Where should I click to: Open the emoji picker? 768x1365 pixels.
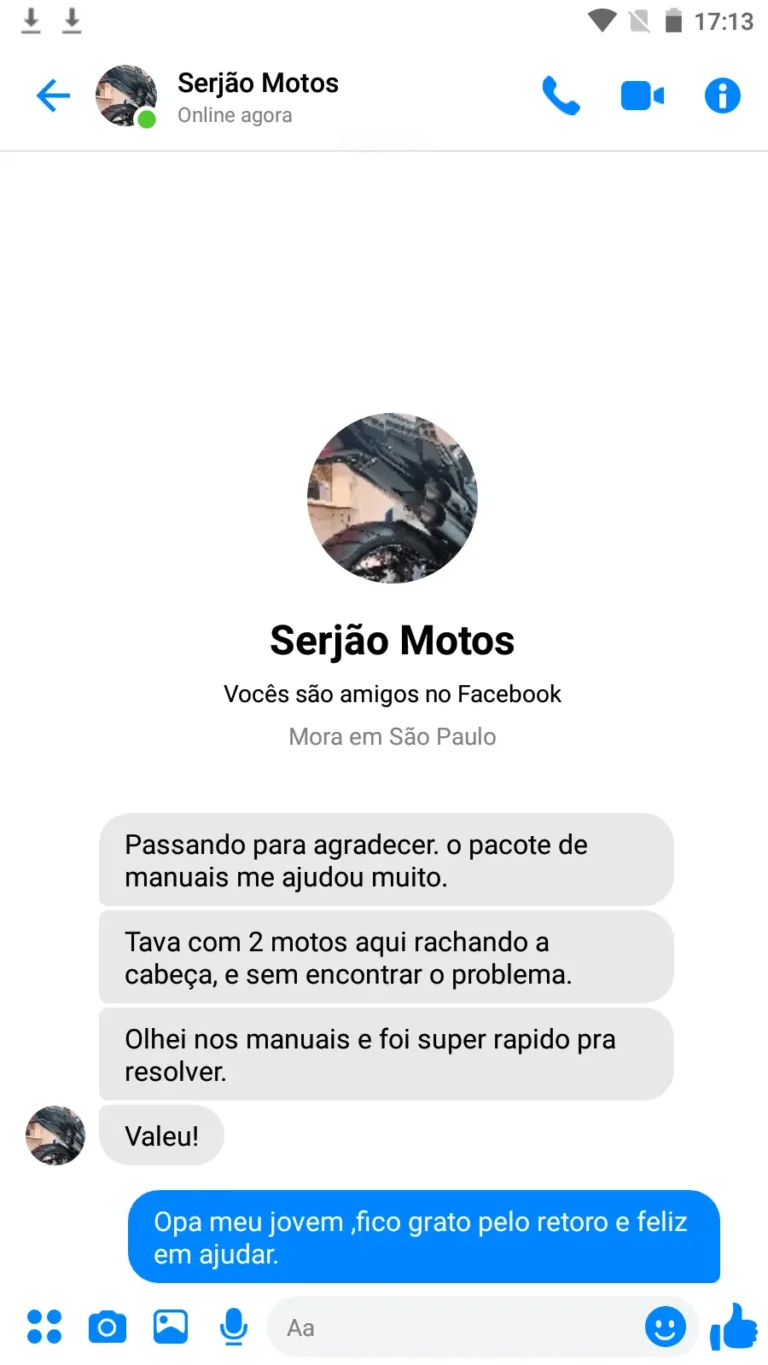(x=665, y=1327)
